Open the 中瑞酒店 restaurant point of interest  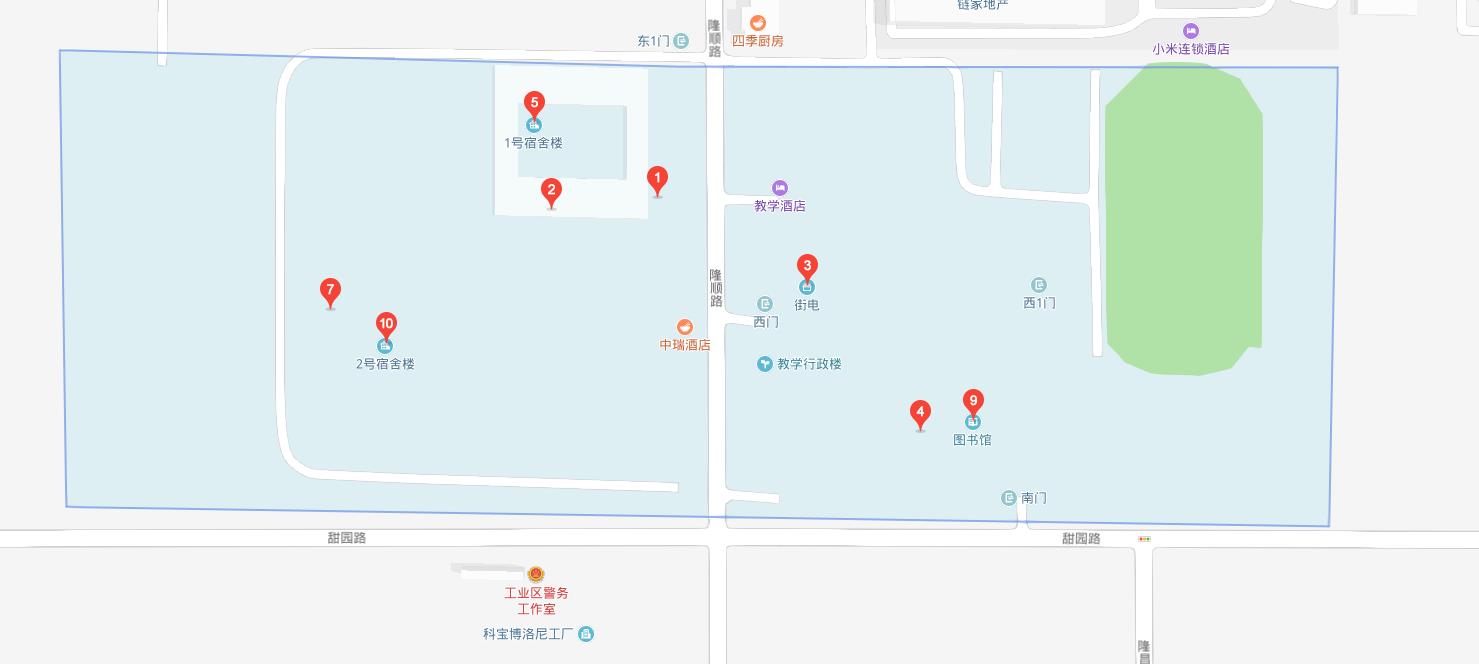click(x=685, y=327)
